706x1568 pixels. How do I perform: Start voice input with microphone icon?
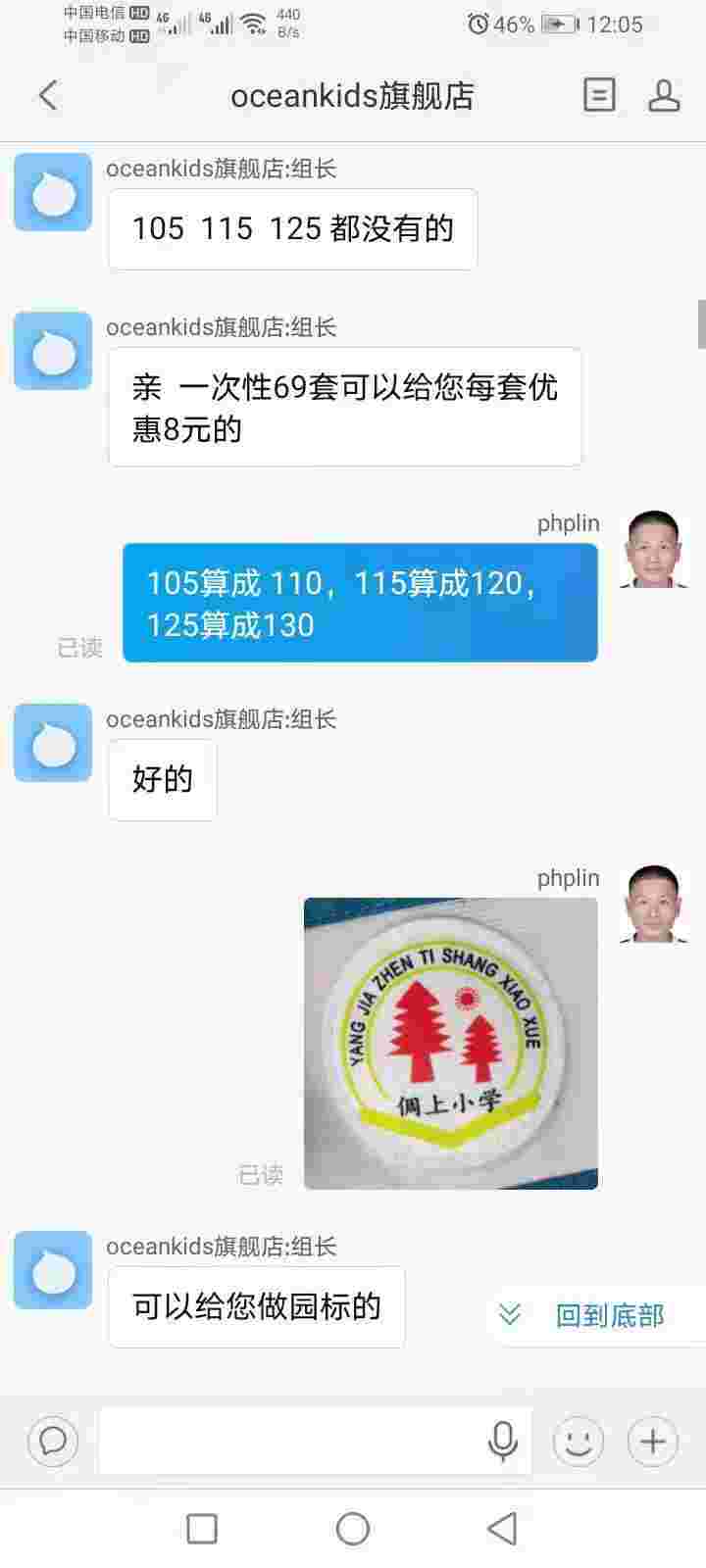pyautogui.click(x=503, y=1441)
